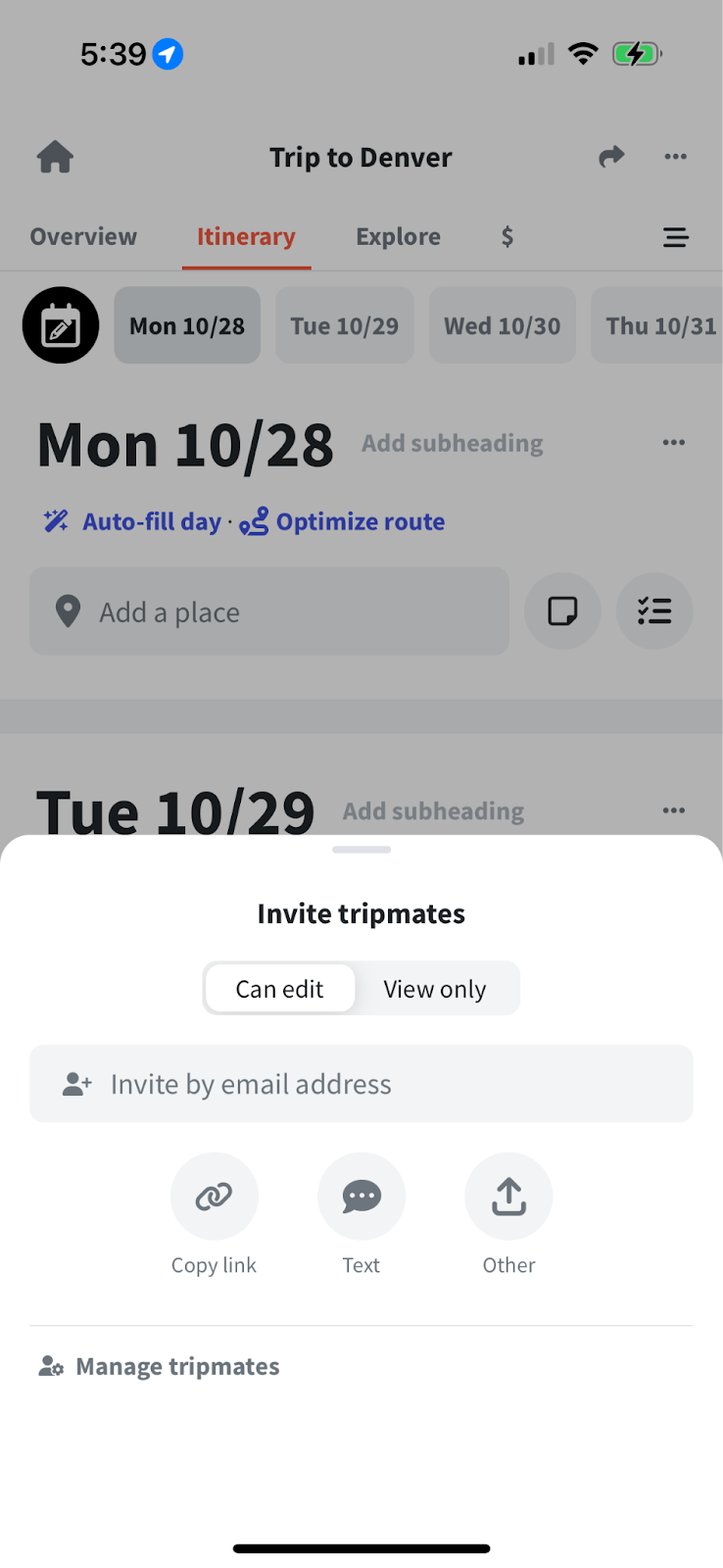Tap the sheet's drag handle
Screen dimensions: 723x1568
[361, 850]
